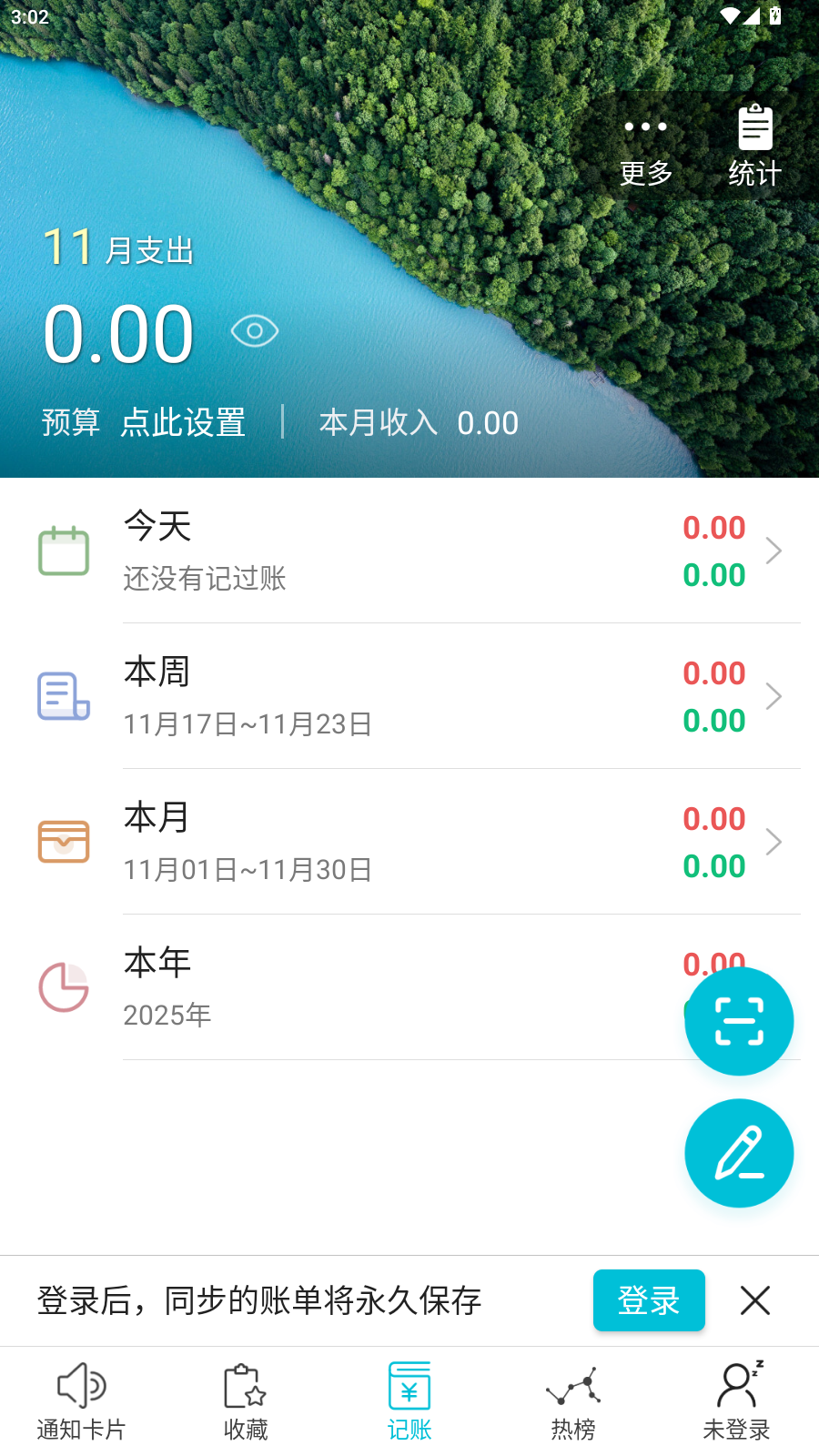This screenshot has height=1456, width=819.
Task: Tap the wallet icon beside 本月
Action: point(64,842)
